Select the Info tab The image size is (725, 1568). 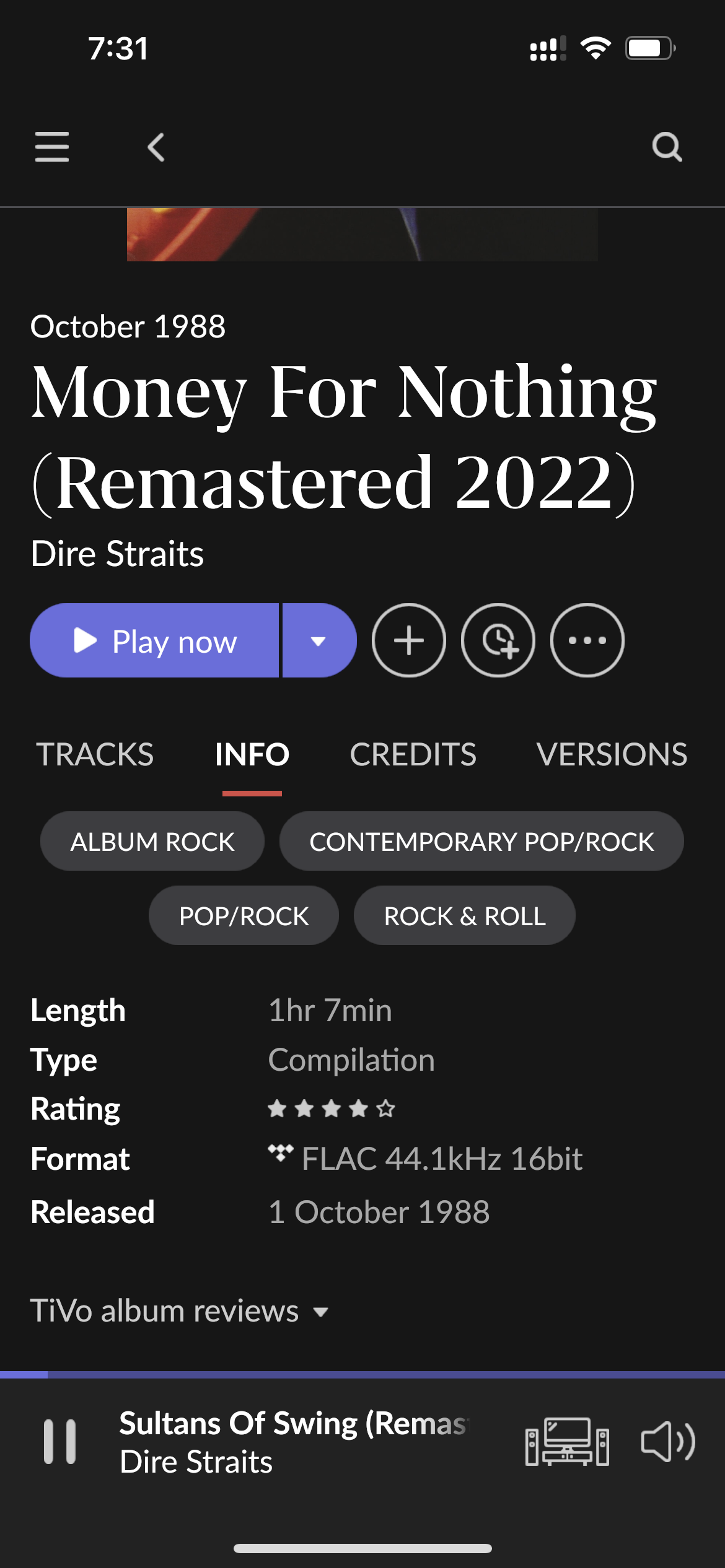tap(252, 754)
